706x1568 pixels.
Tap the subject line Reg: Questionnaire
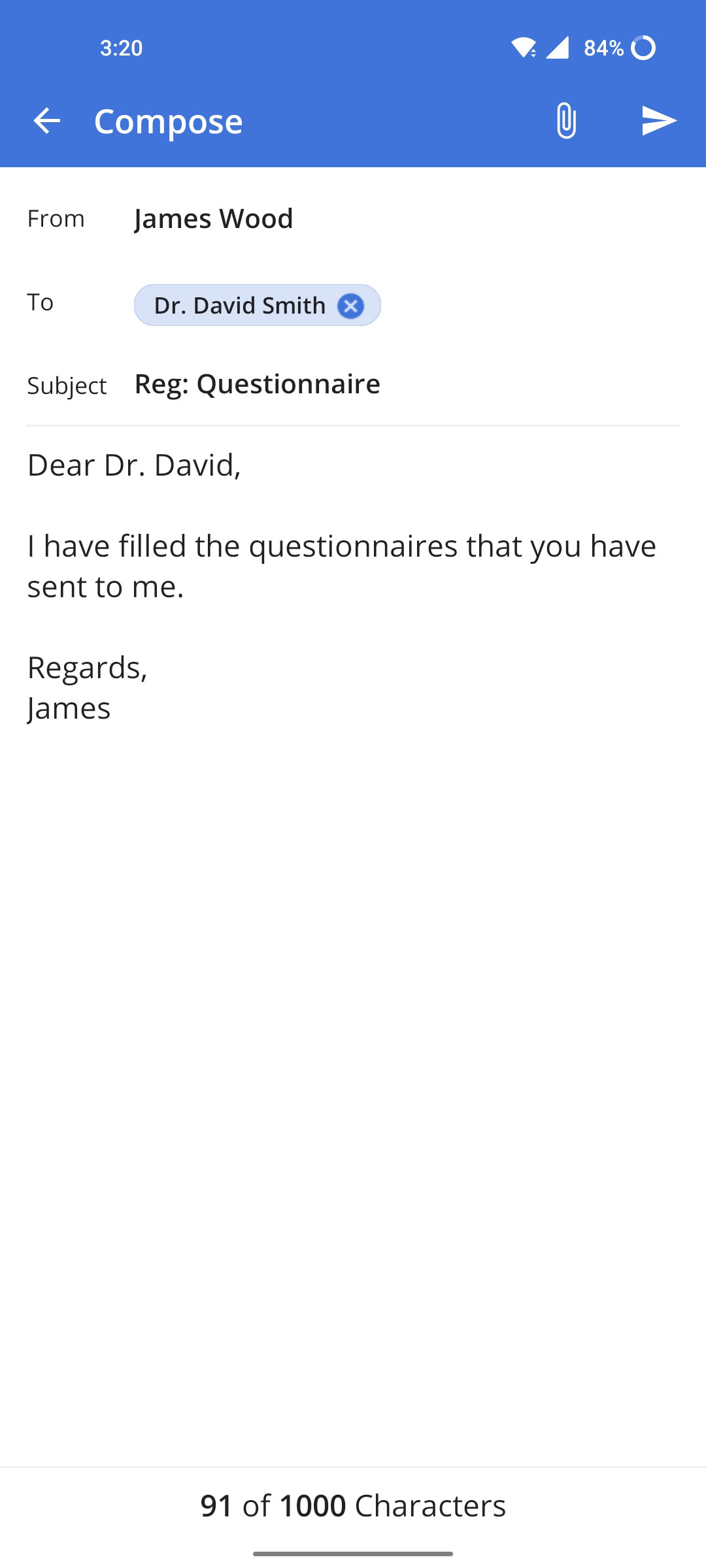[x=256, y=384]
